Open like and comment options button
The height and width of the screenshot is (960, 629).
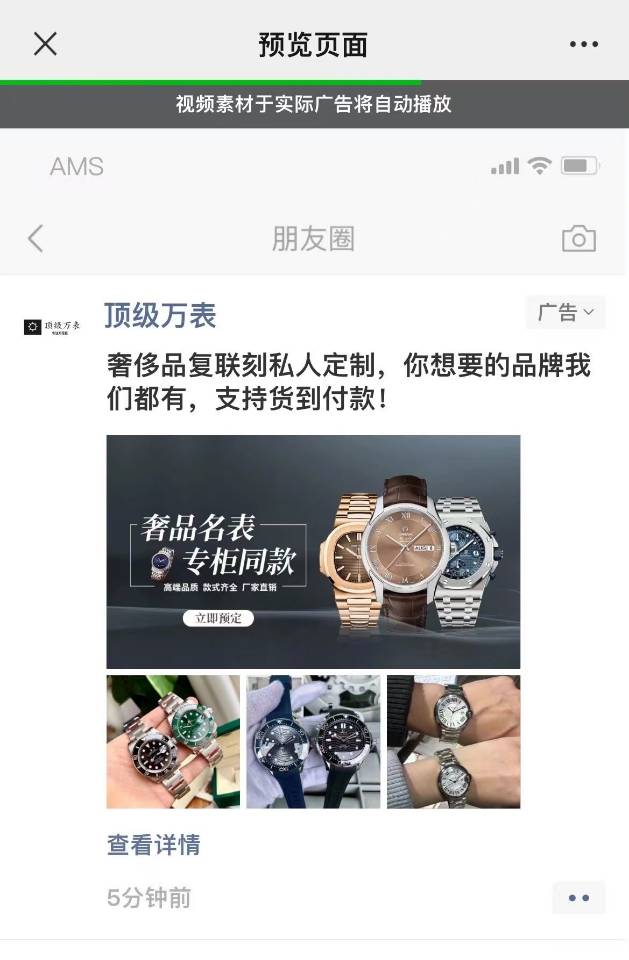point(578,898)
